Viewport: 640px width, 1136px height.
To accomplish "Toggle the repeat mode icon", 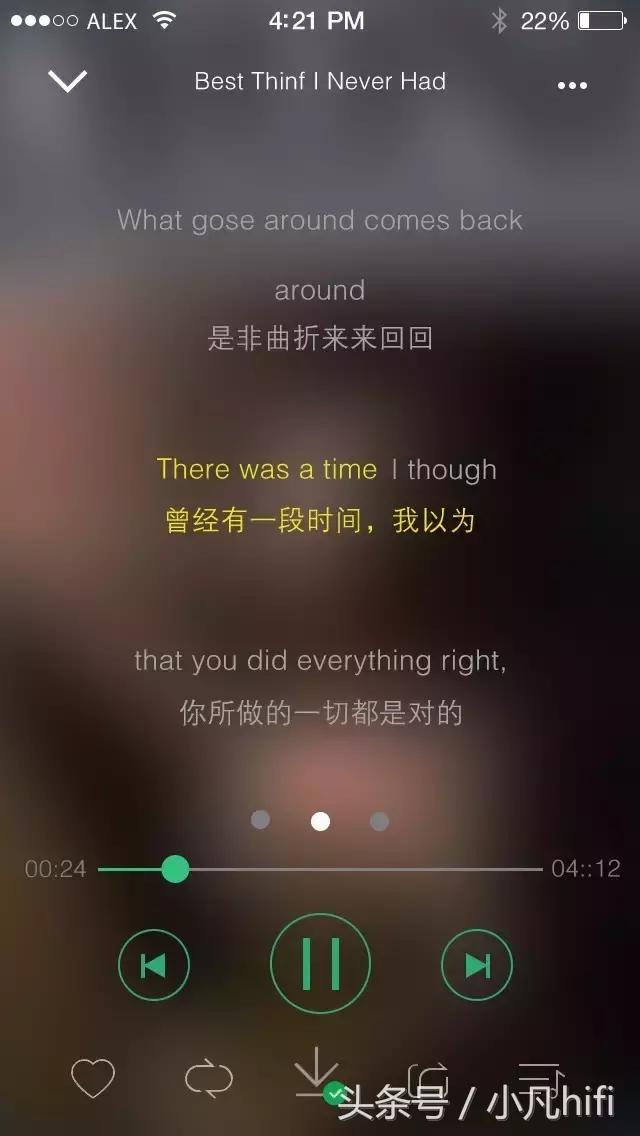I will pyautogui.click(x=209, y=1078).
